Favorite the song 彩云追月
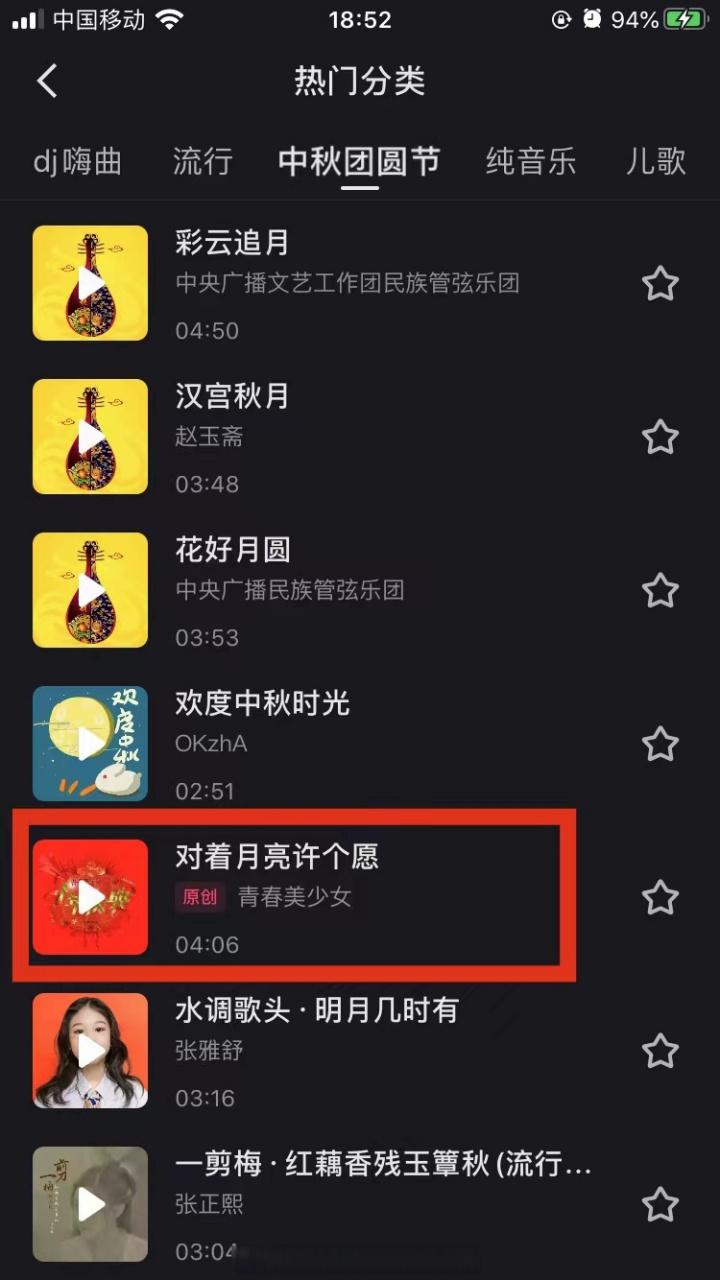Viewport: 720px width, 1280px height. 660,284
